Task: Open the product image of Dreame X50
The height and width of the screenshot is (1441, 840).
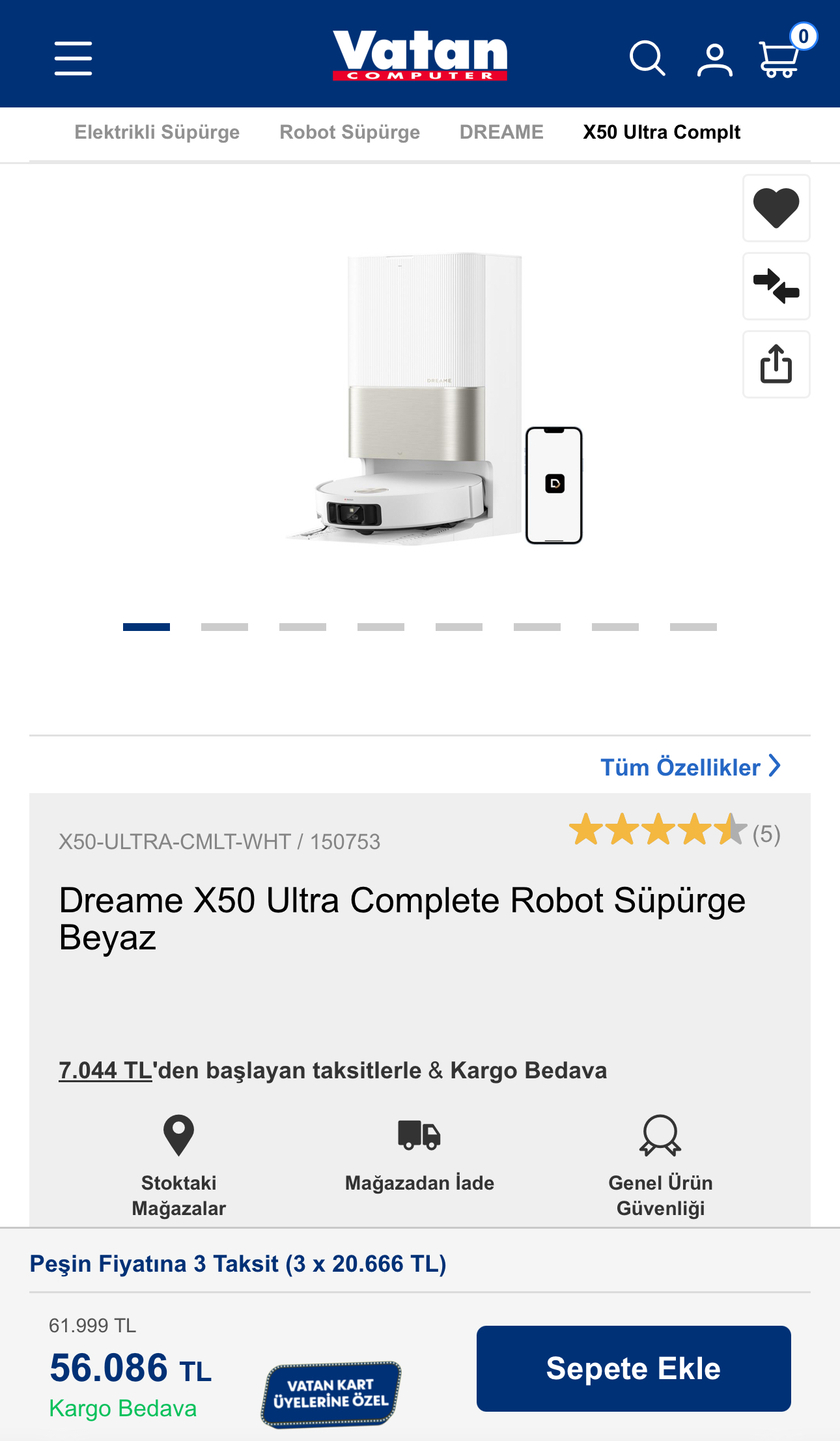Action: tap(433, 399)
